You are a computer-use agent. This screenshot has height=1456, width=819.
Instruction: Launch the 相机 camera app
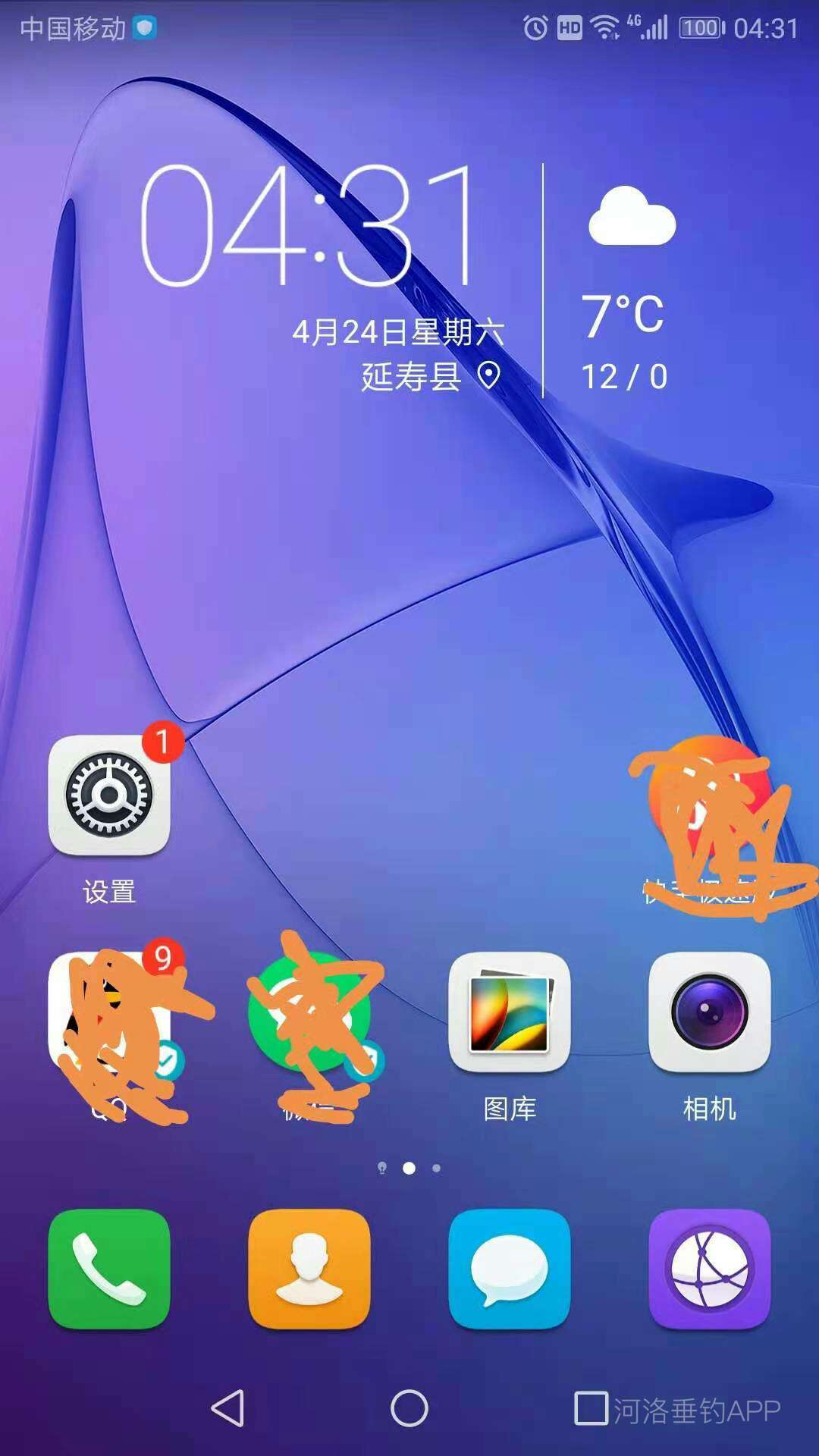[x=710, y=1013]
